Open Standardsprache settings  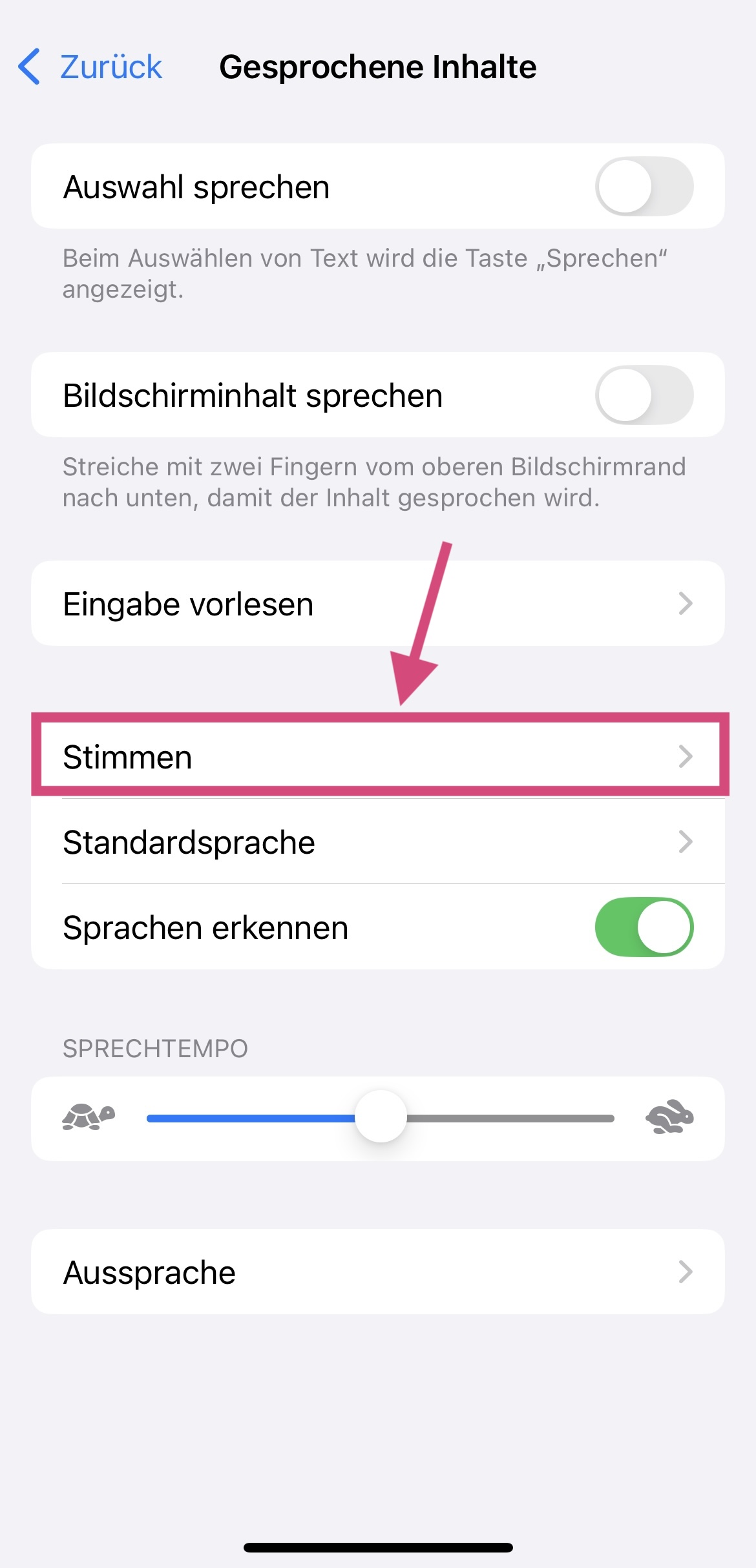coord(378,842)
